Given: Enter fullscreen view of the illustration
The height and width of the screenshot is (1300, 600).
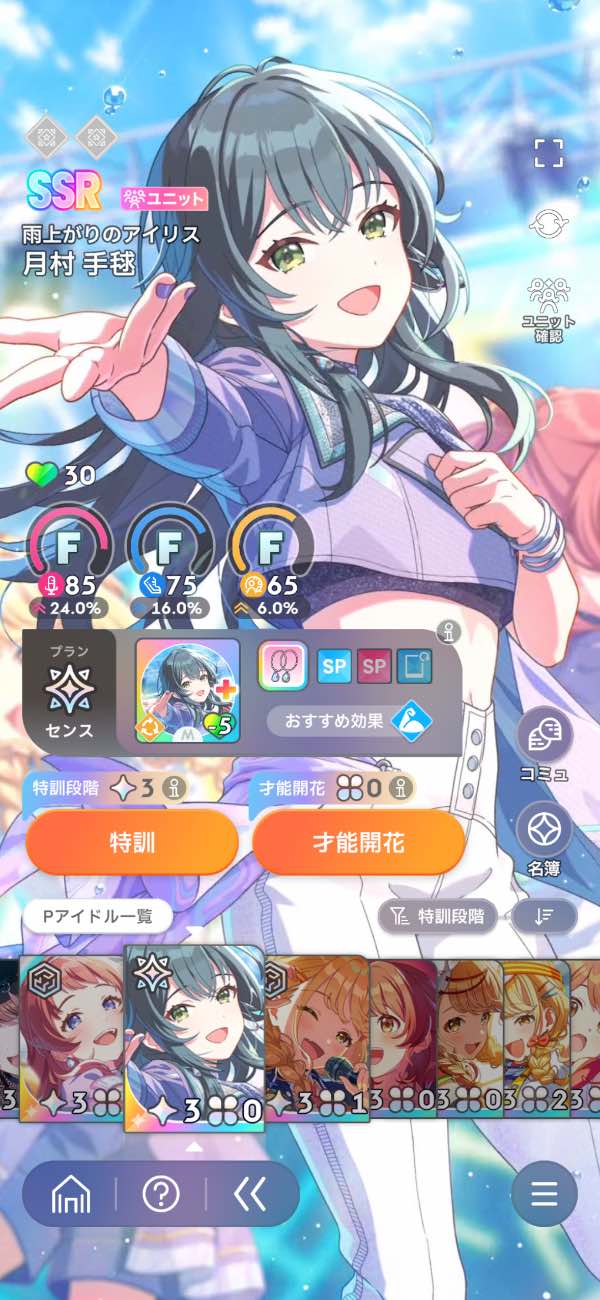Looking at the screenshot, I should (548, 153).
